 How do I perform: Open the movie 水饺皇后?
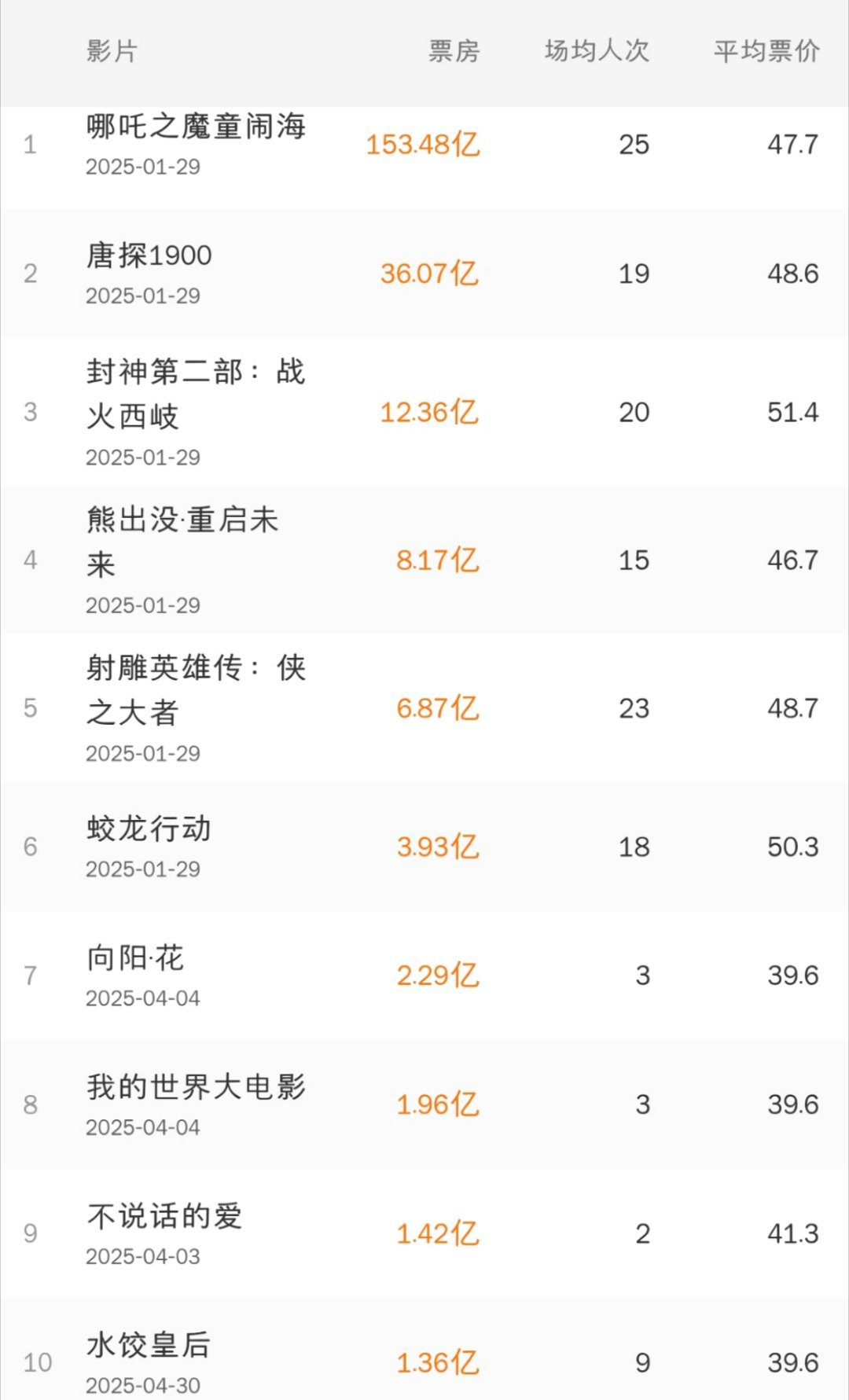(147, 1345)
